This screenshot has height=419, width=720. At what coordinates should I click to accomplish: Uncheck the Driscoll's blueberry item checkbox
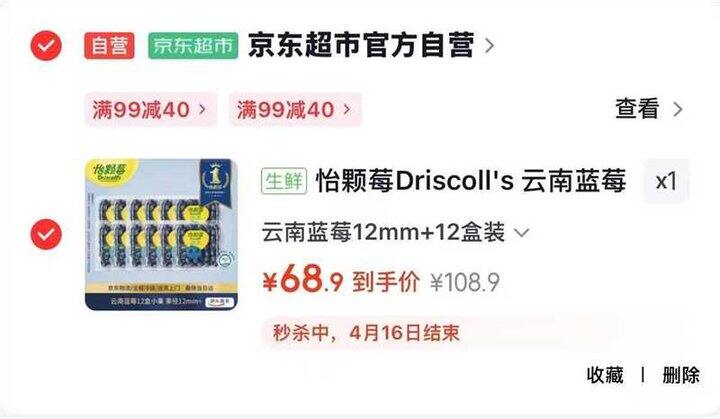(46, 235)
